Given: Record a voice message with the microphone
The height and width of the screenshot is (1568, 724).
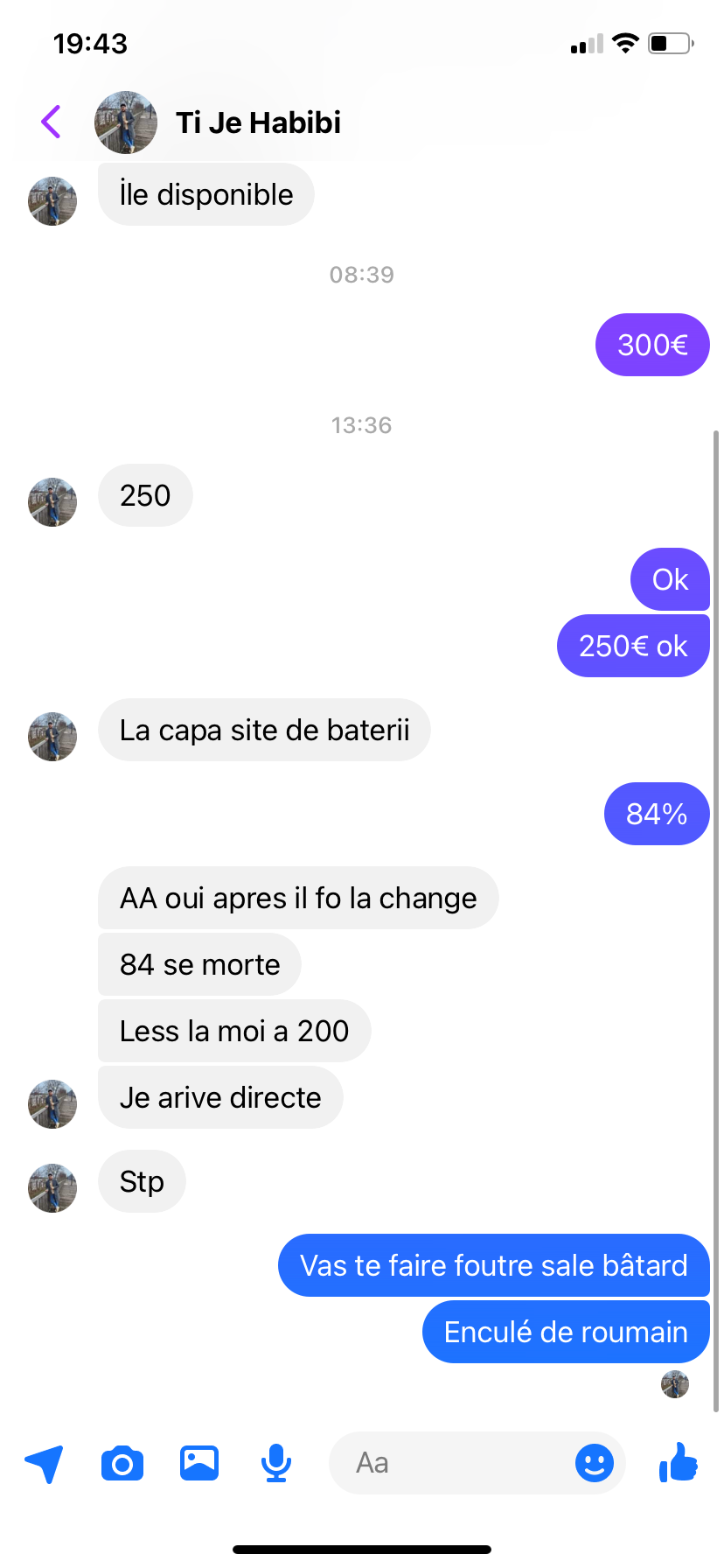Looking at the screenshot, I should point(276,1463).
